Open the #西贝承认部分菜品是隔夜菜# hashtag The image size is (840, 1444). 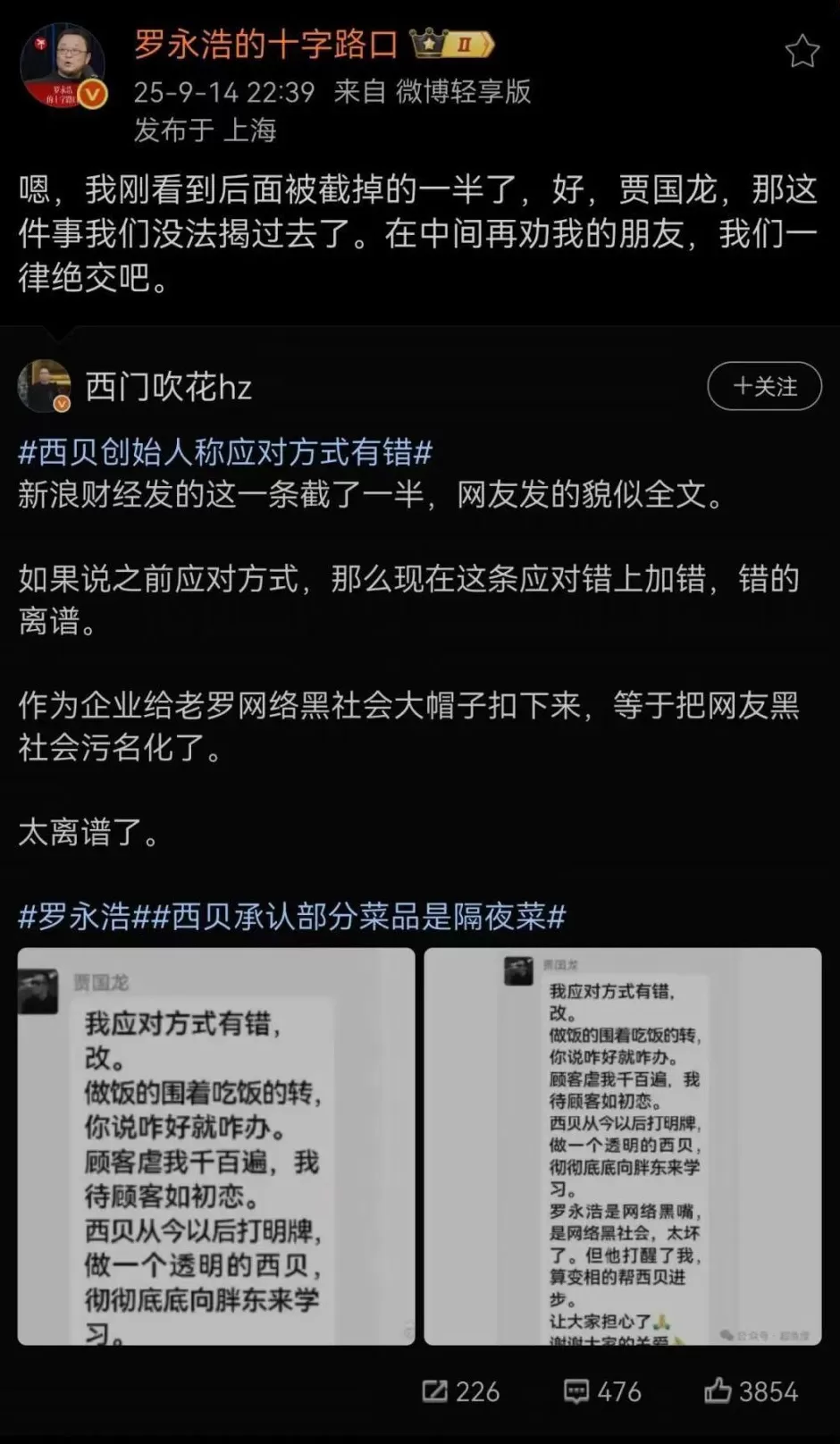(357, 917)
